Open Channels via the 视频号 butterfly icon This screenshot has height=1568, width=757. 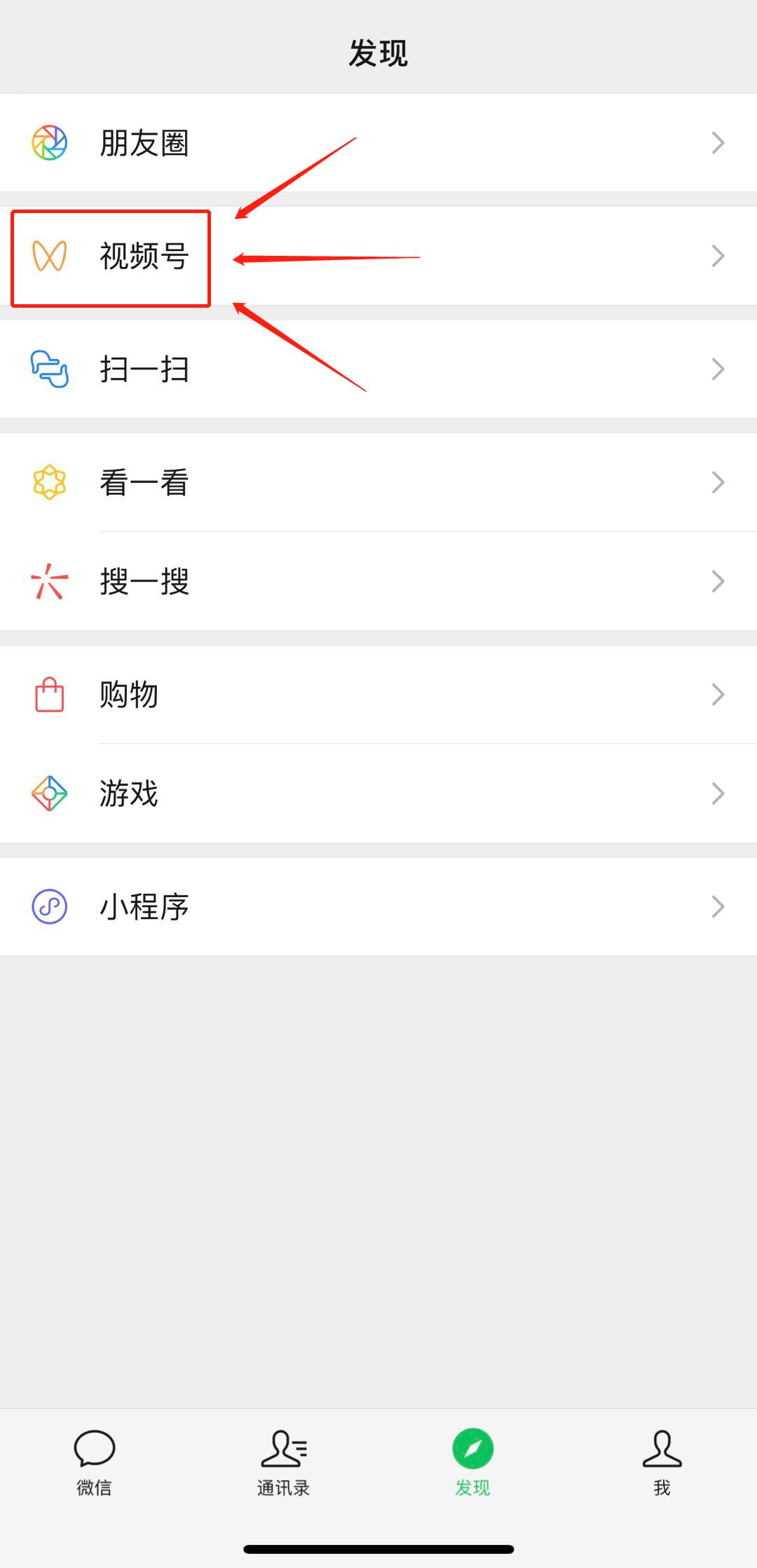(49, 256)
